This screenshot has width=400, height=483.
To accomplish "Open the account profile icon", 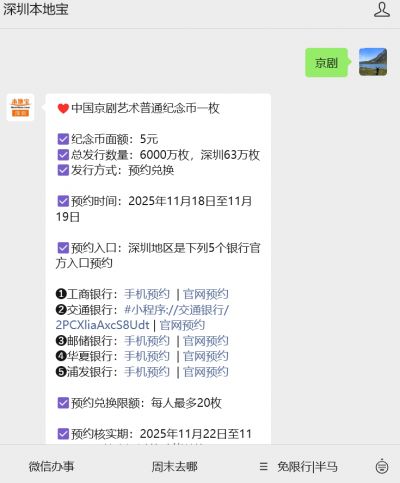I will click(x=382, y=10).
